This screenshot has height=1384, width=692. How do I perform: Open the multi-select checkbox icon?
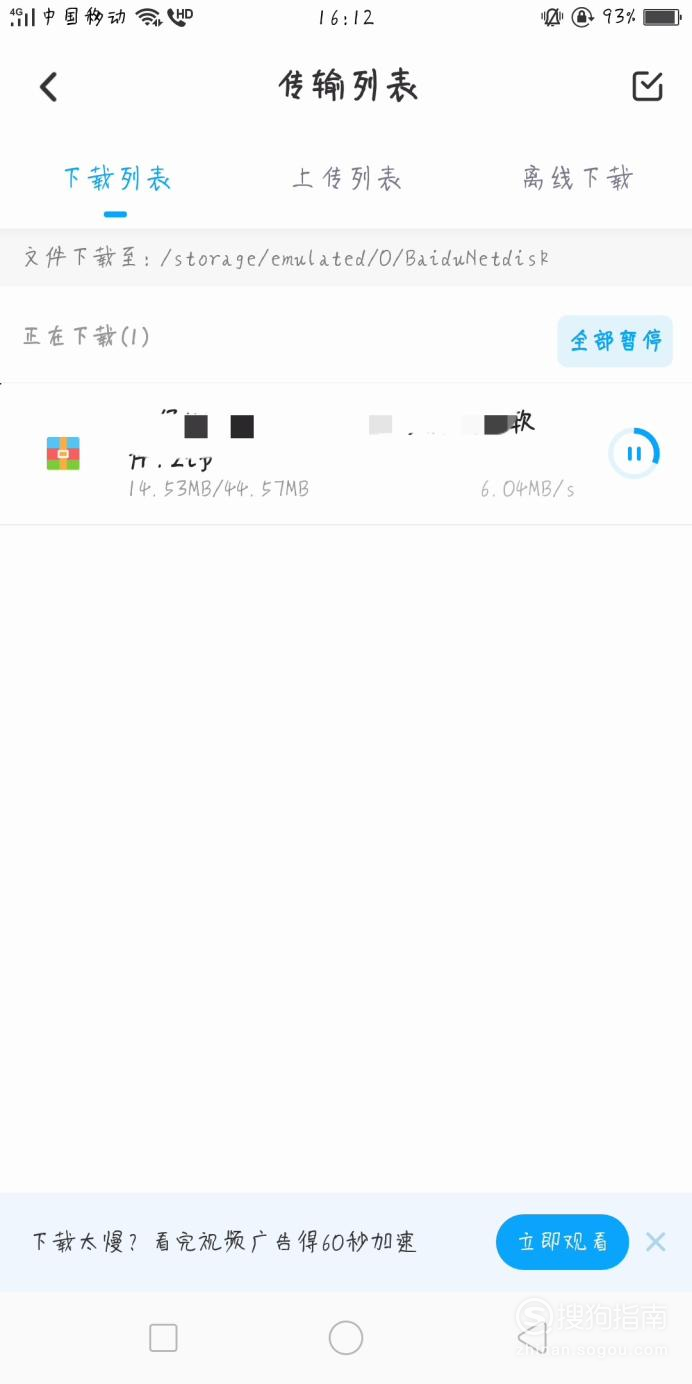pyautogui.click(x=648, y=86)
